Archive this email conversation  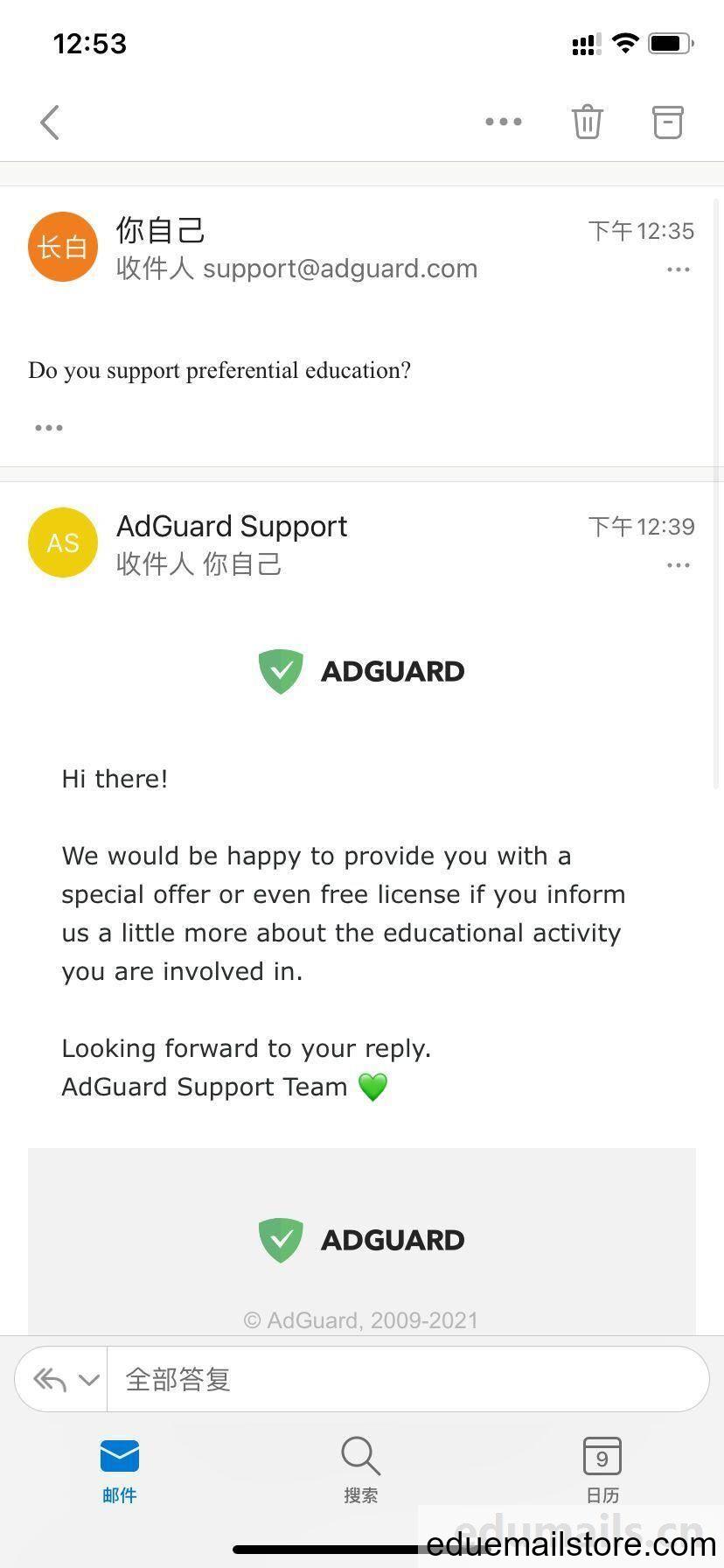668,122
